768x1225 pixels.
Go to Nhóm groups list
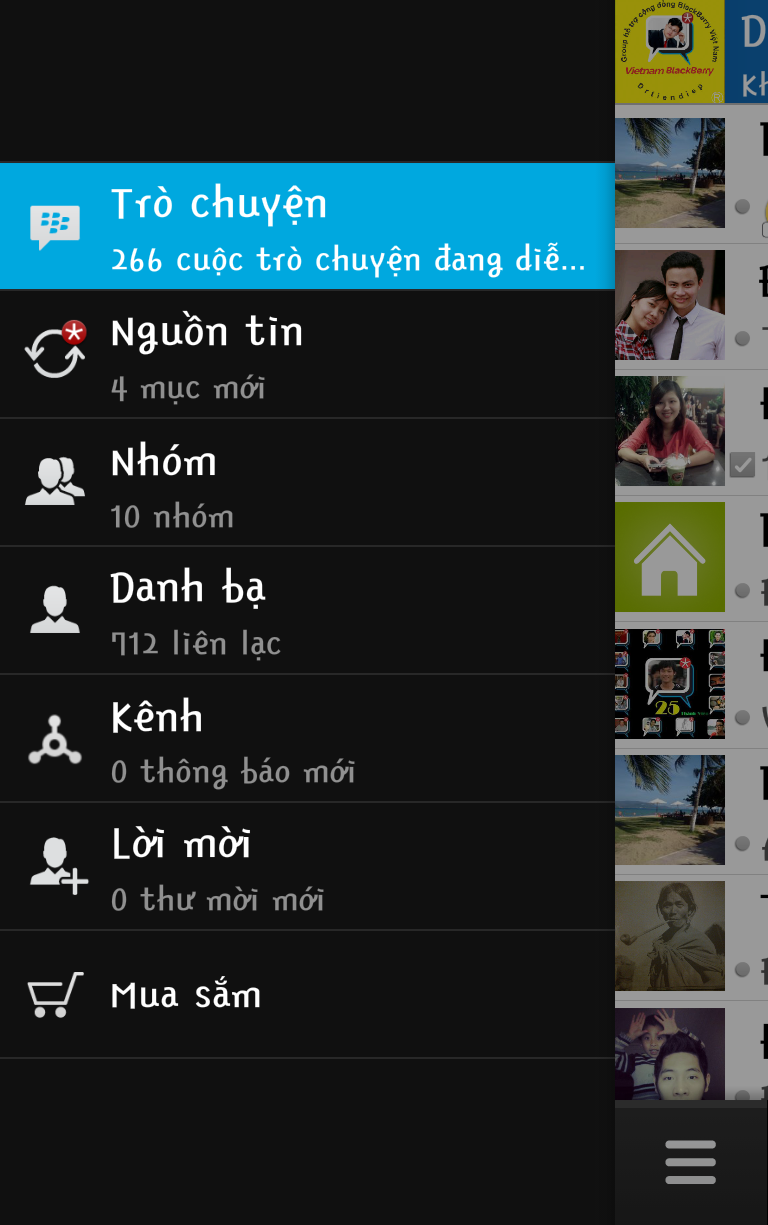(x=307, y=482)
